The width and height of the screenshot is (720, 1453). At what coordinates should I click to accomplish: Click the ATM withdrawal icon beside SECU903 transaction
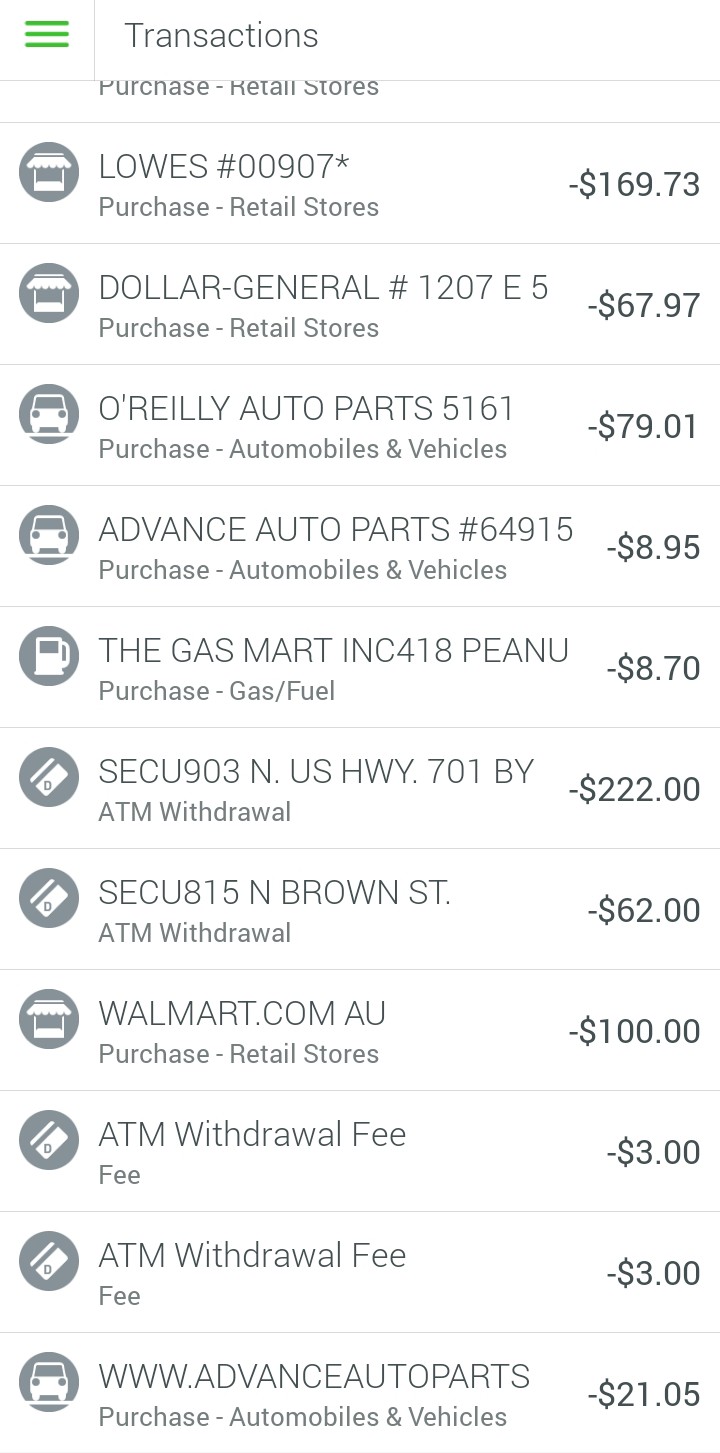[x=48, y=776]
